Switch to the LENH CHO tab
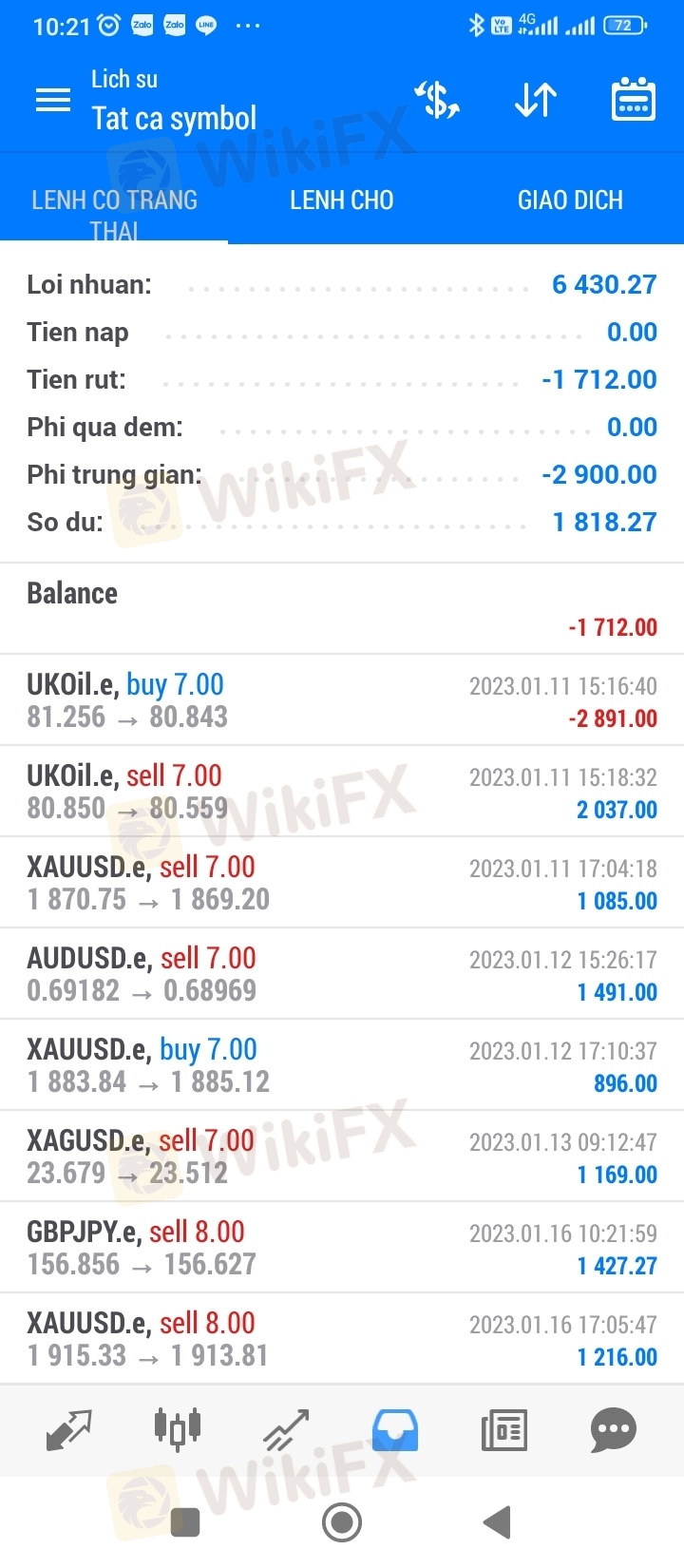The width and height of the screenshot is (684, 1568). [x=342, y=200]
